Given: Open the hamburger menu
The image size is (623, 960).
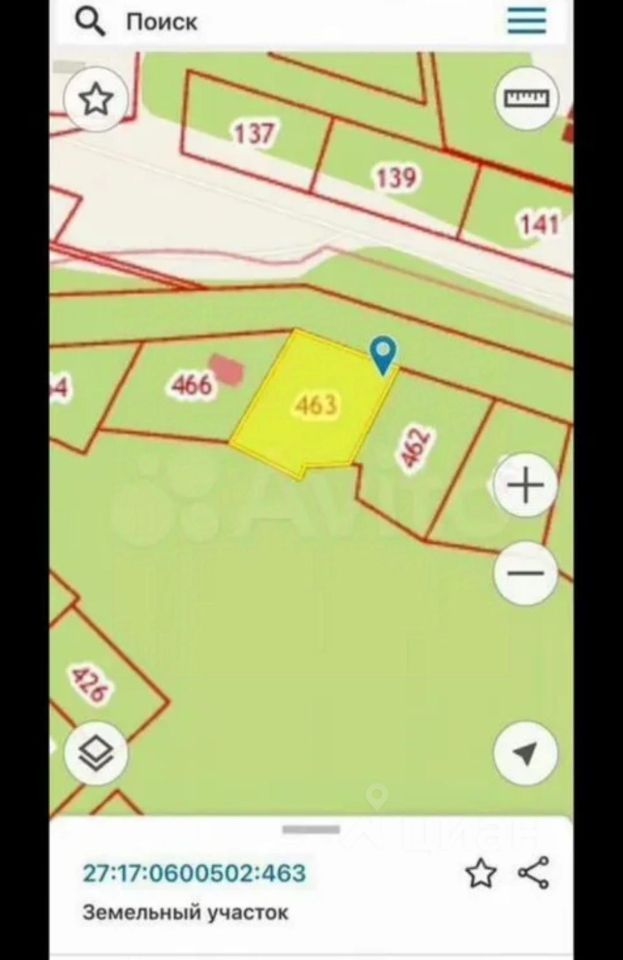Looking at the screenshot, I should pyautogui.click(x=526, y=21).
